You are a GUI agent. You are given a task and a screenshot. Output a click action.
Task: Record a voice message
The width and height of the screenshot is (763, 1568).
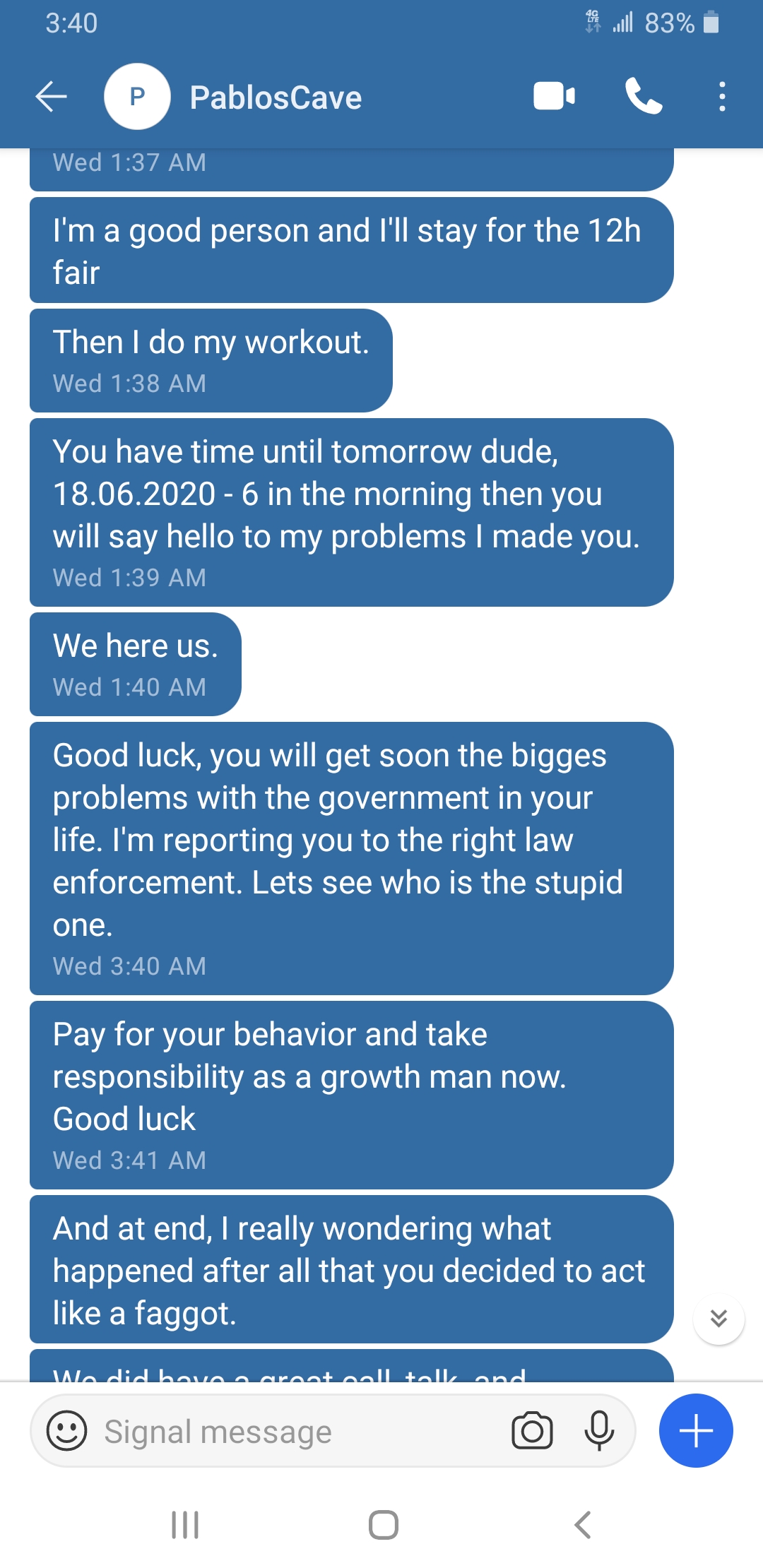tap(599, 1431)
